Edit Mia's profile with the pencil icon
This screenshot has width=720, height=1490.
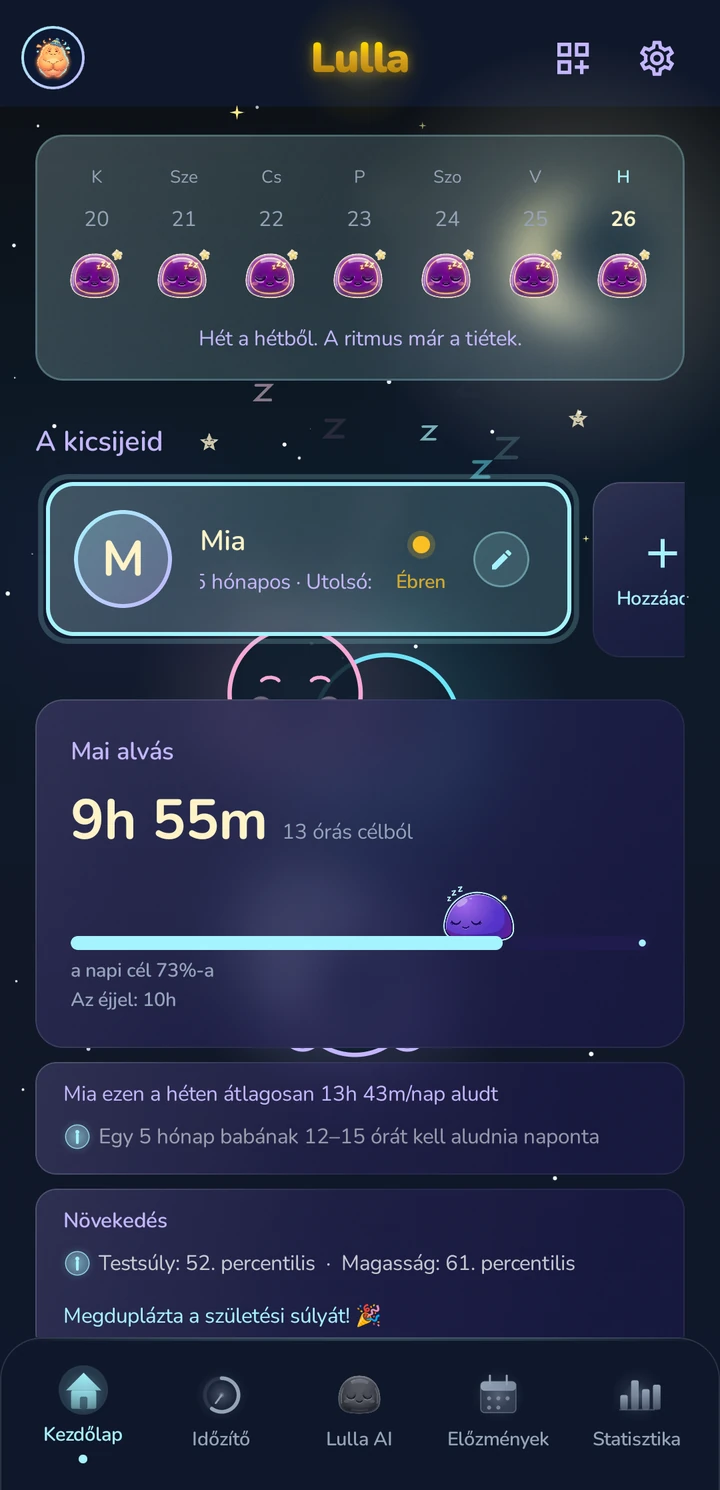(501, 559)
